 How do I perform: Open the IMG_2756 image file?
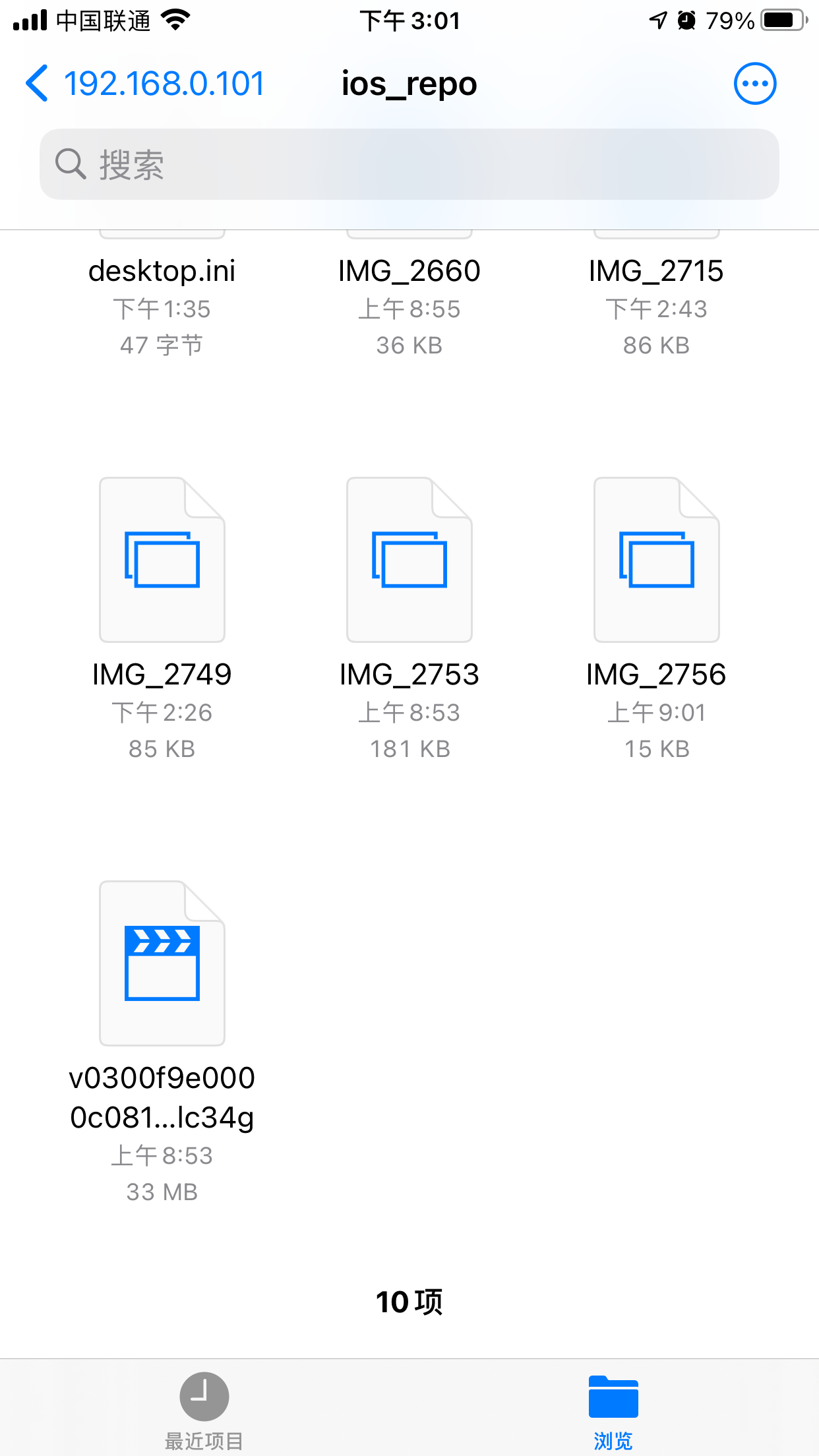click(656, 559)
